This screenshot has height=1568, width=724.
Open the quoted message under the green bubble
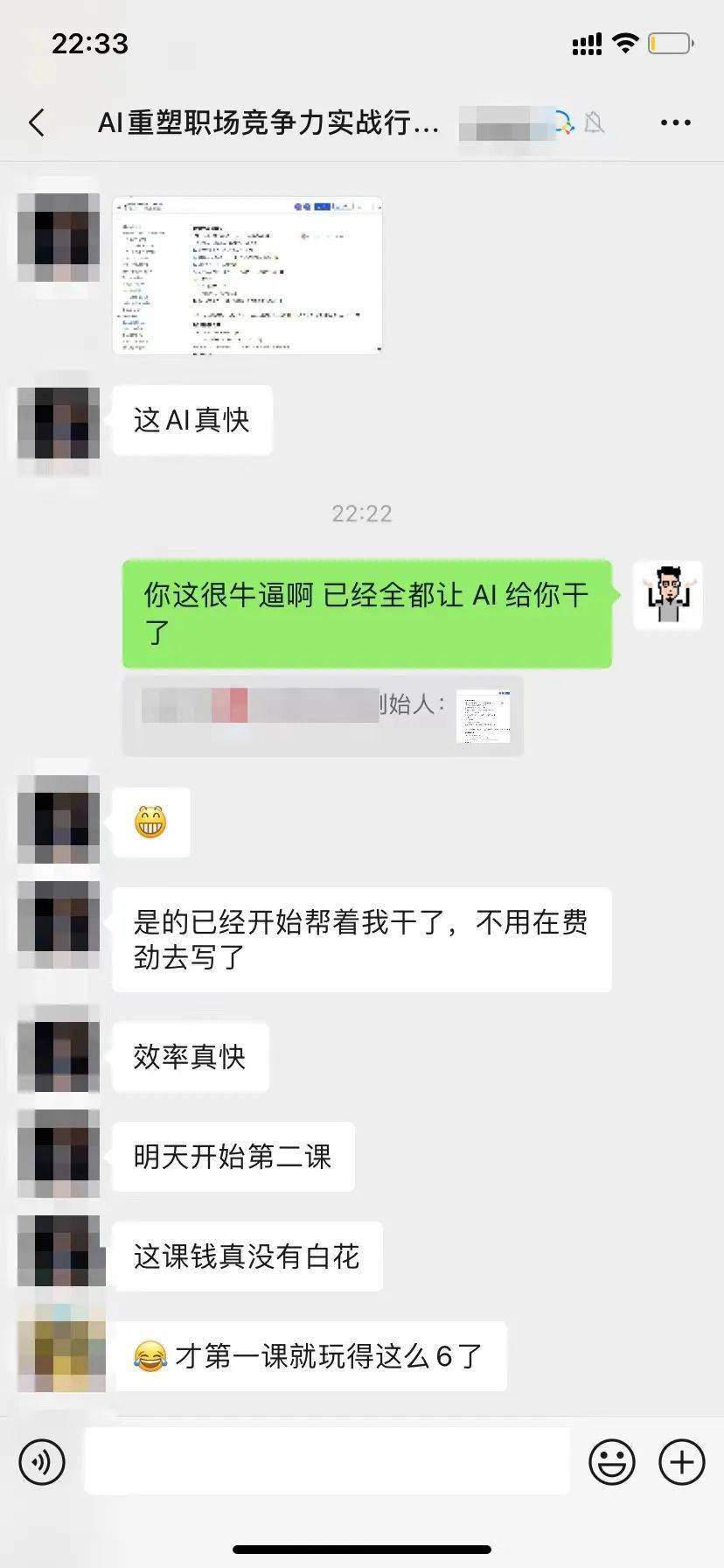pos(323,716)
